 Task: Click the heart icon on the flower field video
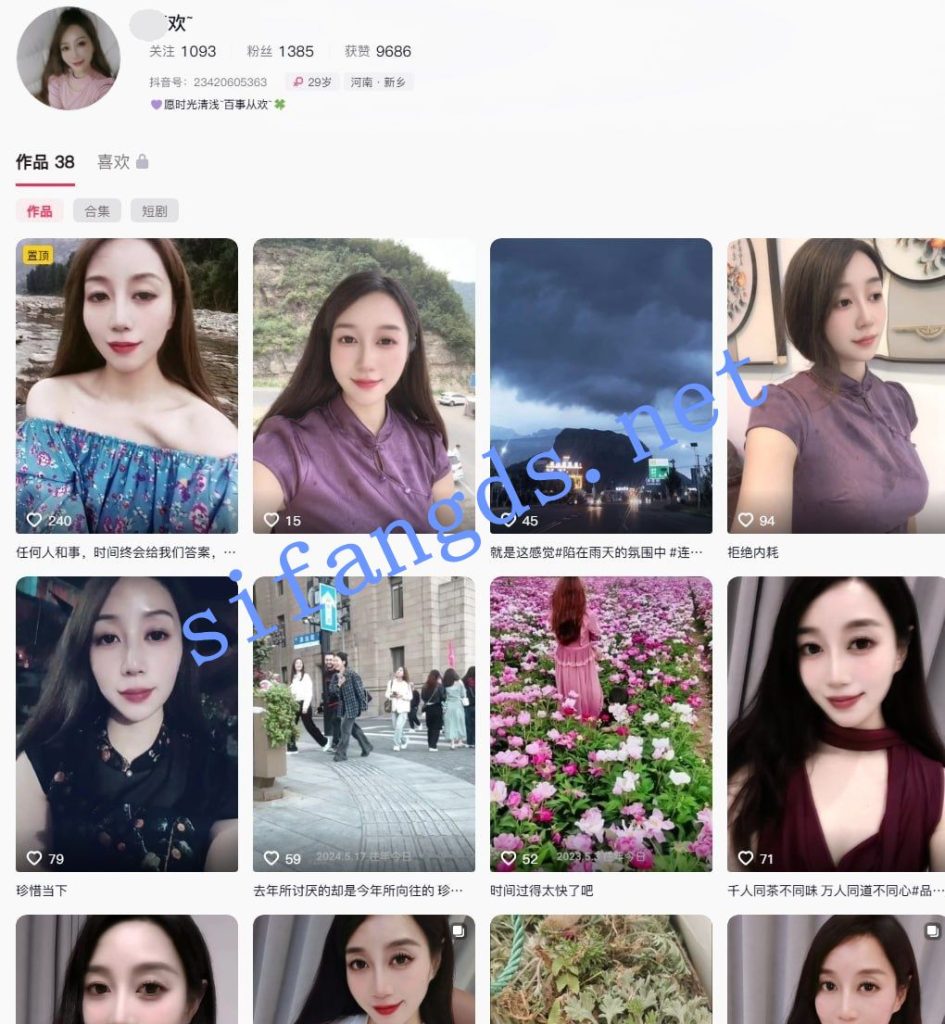point(508,857)
